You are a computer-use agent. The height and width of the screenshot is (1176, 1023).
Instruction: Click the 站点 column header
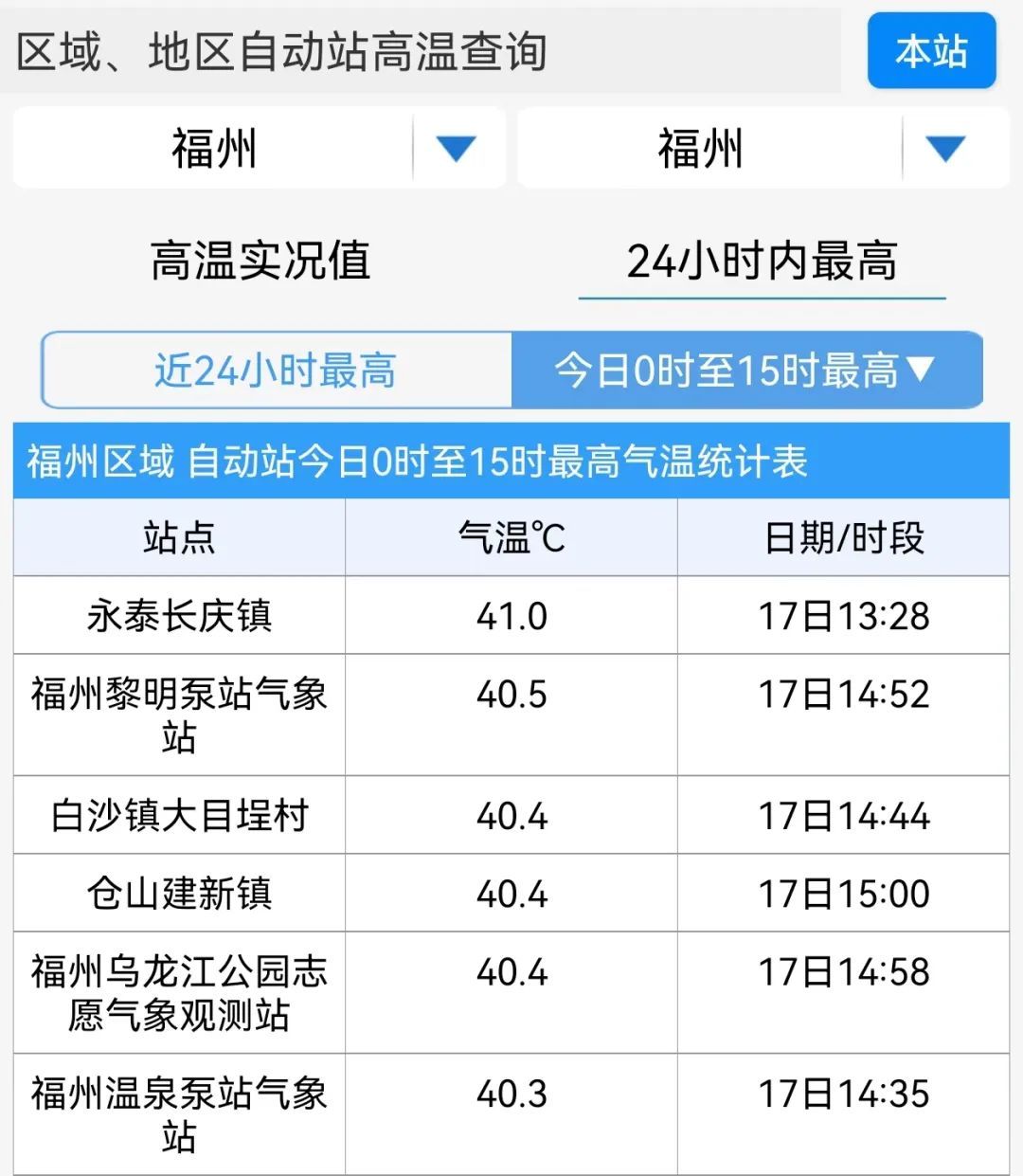[177, 537]
